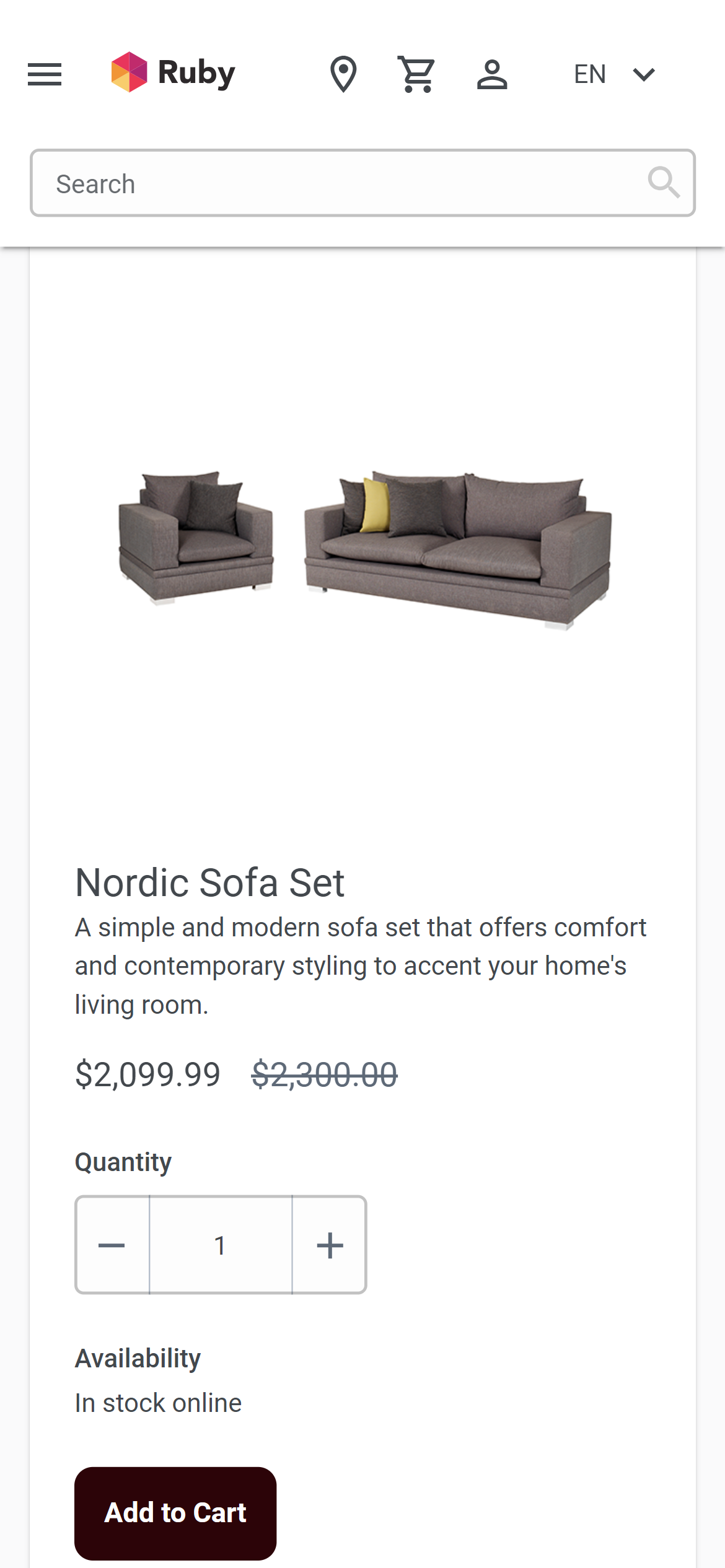
Task: Add Nordic Sofa Set to cart
Action: pos(175,1513)
